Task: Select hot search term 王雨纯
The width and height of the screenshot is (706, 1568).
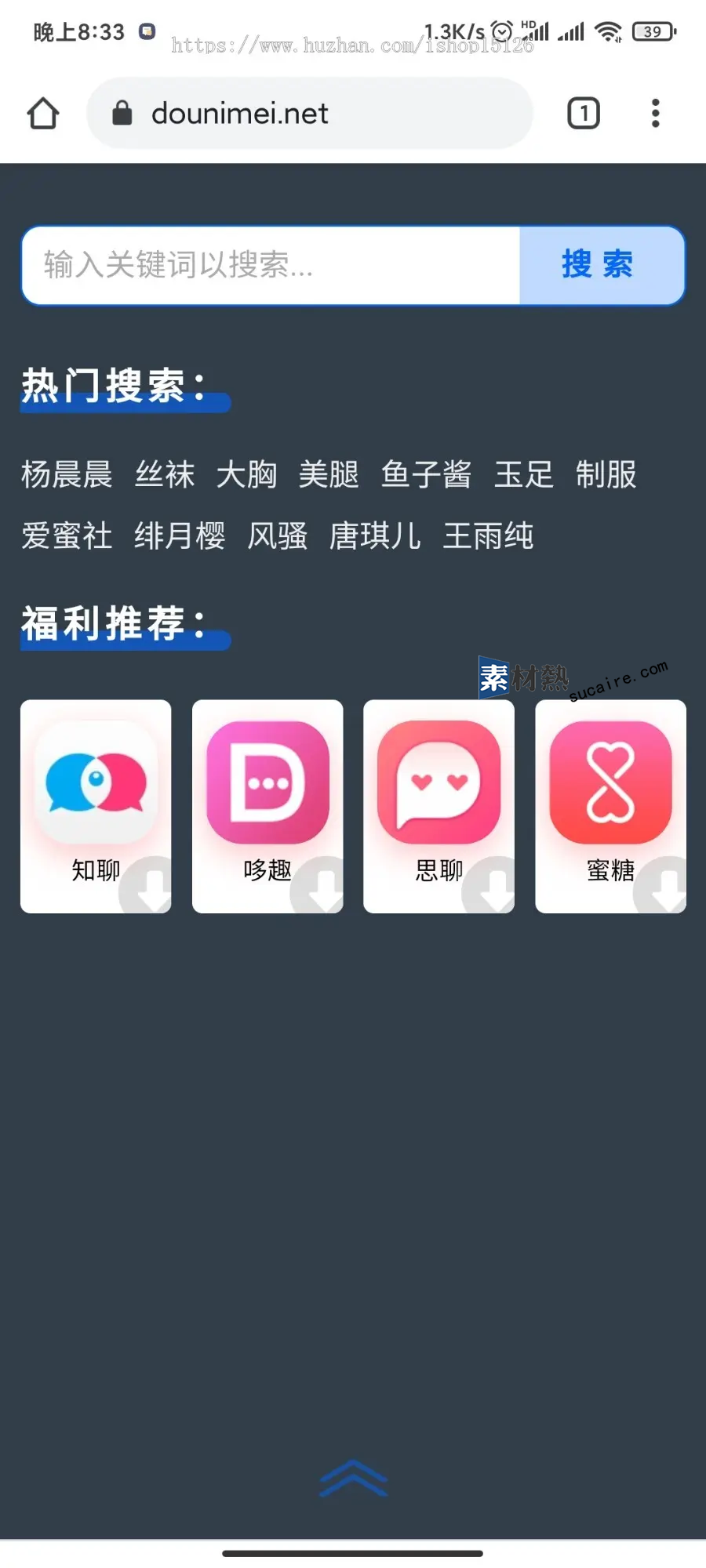Action: point(488,536)
